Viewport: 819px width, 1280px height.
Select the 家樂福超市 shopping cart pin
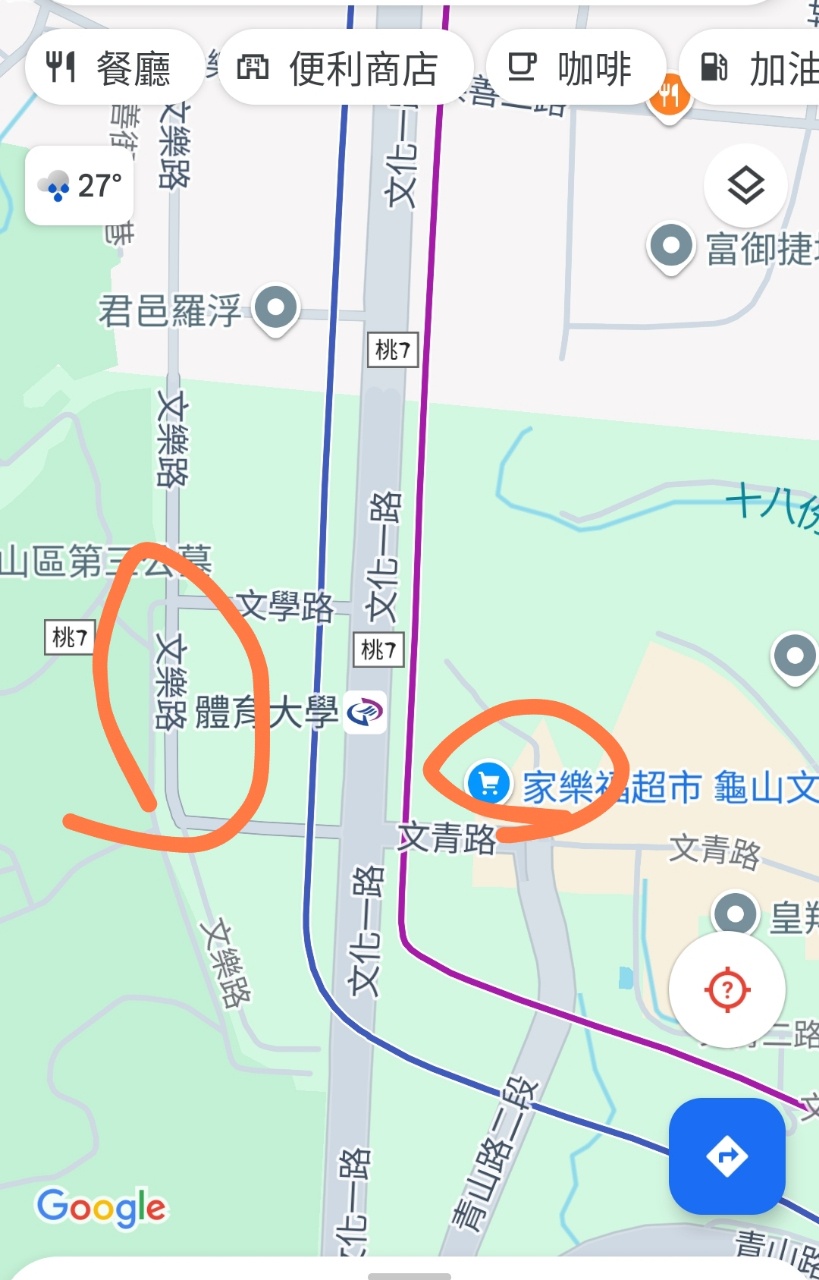(x=489, y=783)
